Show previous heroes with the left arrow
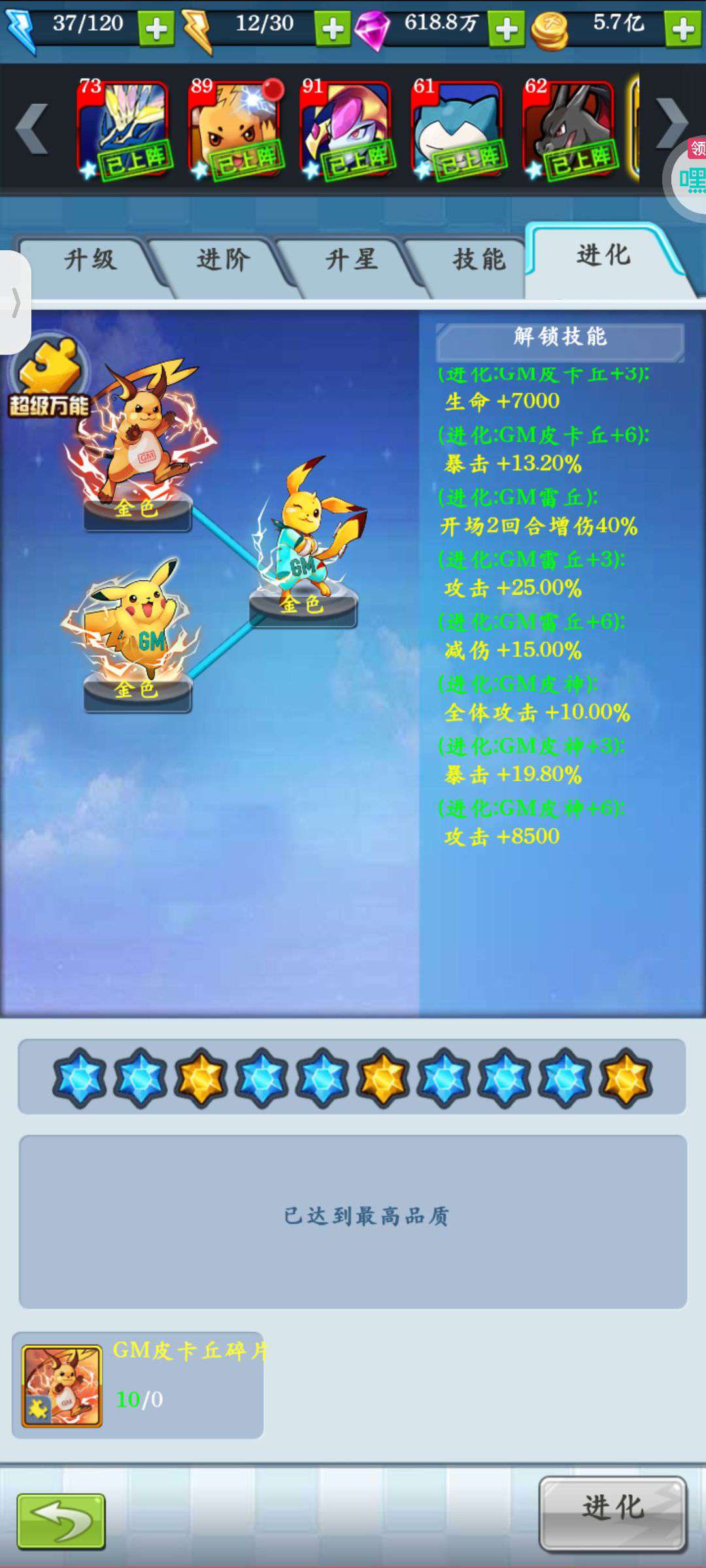Image resolution: width=706 pixels, height=1568 pixels. point(31,128)
